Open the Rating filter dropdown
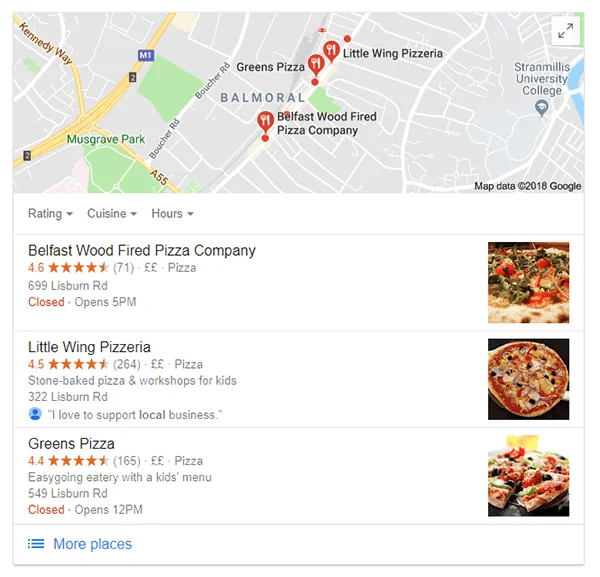Image resolution: width=600 pixels, height=577 pixels. (50, 214)
